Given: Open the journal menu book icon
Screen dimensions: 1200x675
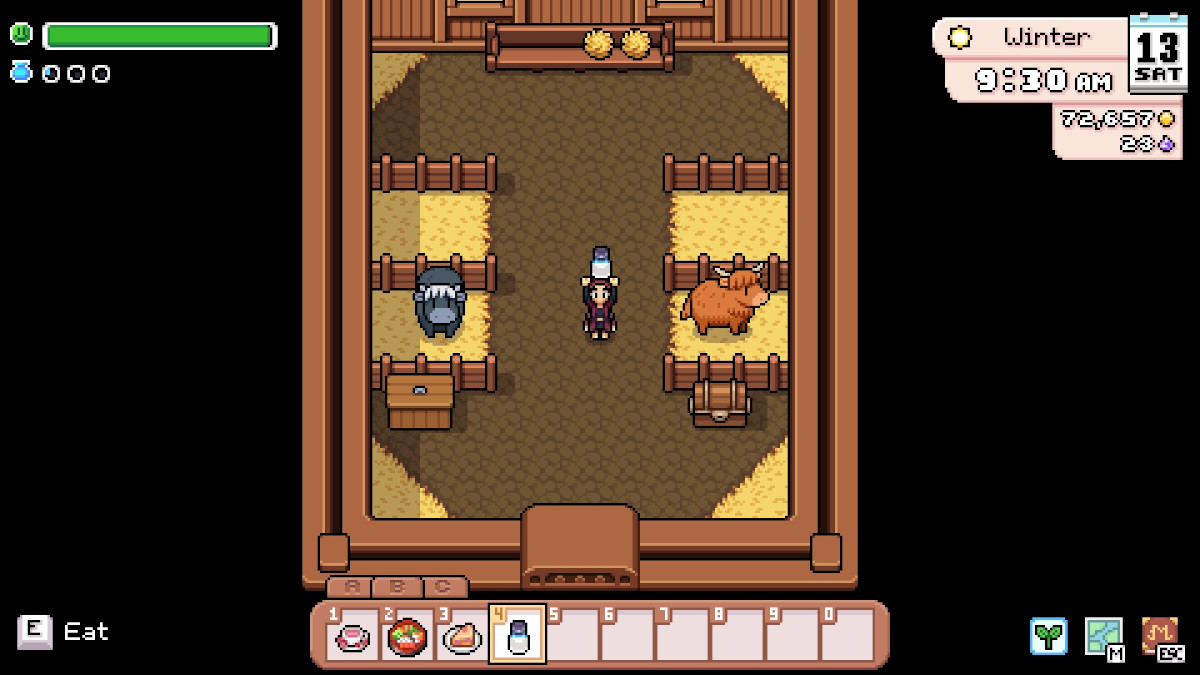Looking at the screenshot, I should pyautogui.click(x=1160, y=637).
